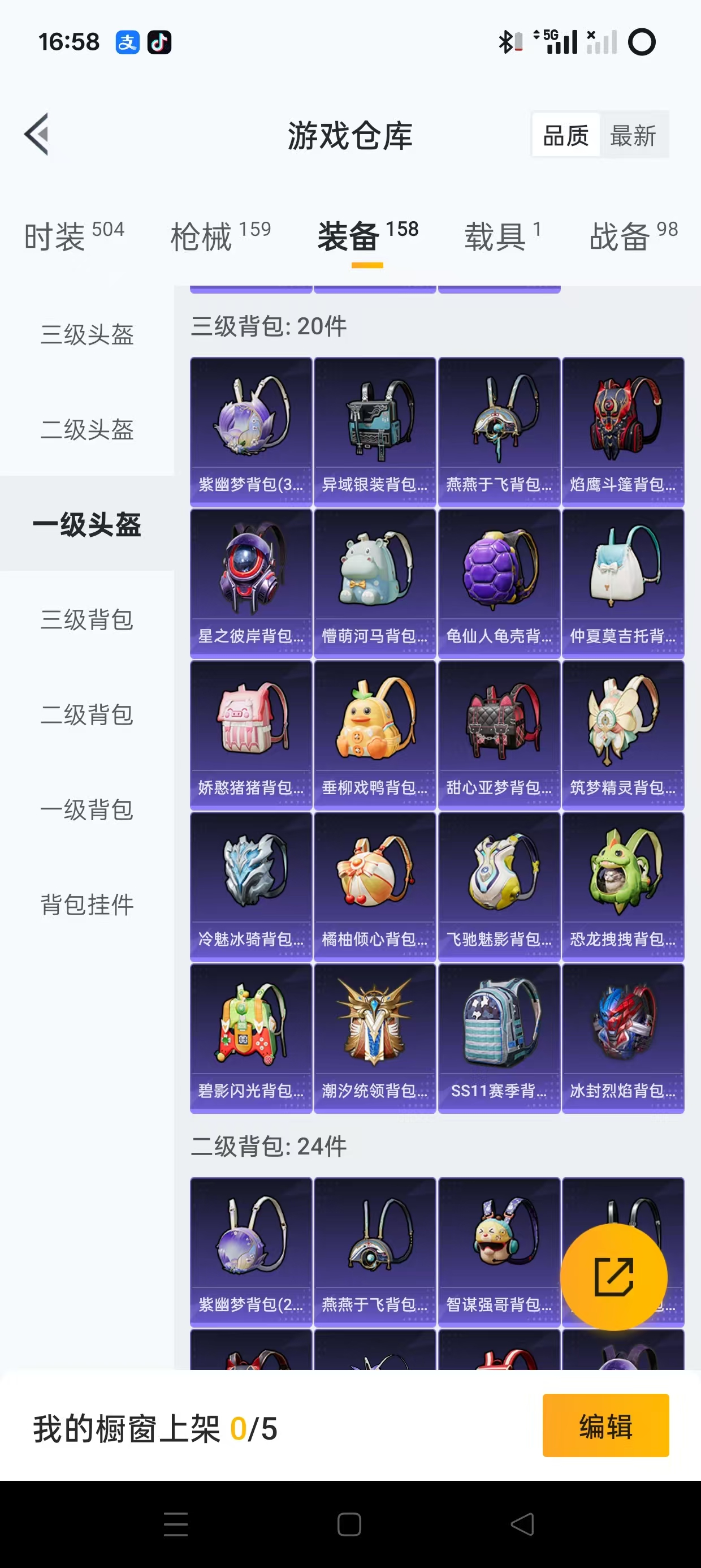This screenshot has width=701, height=1568.
Task: Go back using the top-left arrow
Action: pos(37,135)
